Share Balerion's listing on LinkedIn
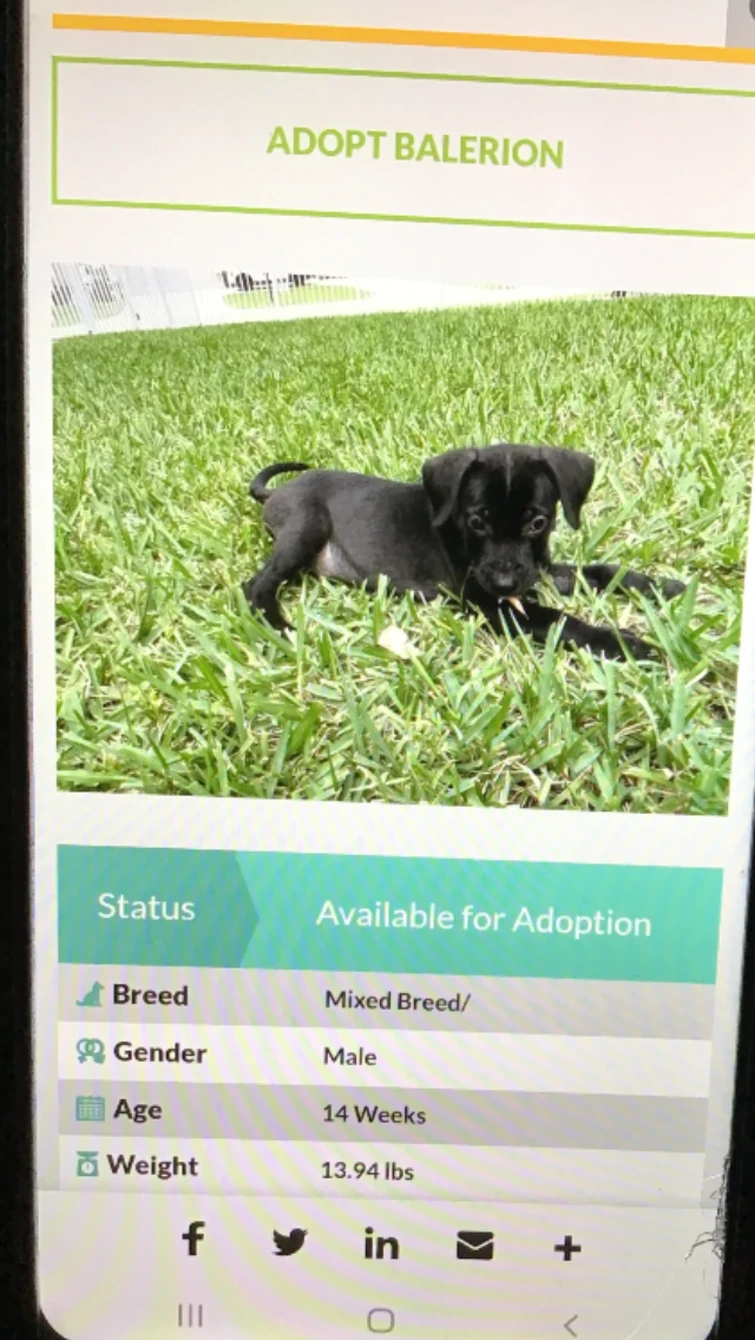Screen dimensions: 755x1340 [381, 1245]
